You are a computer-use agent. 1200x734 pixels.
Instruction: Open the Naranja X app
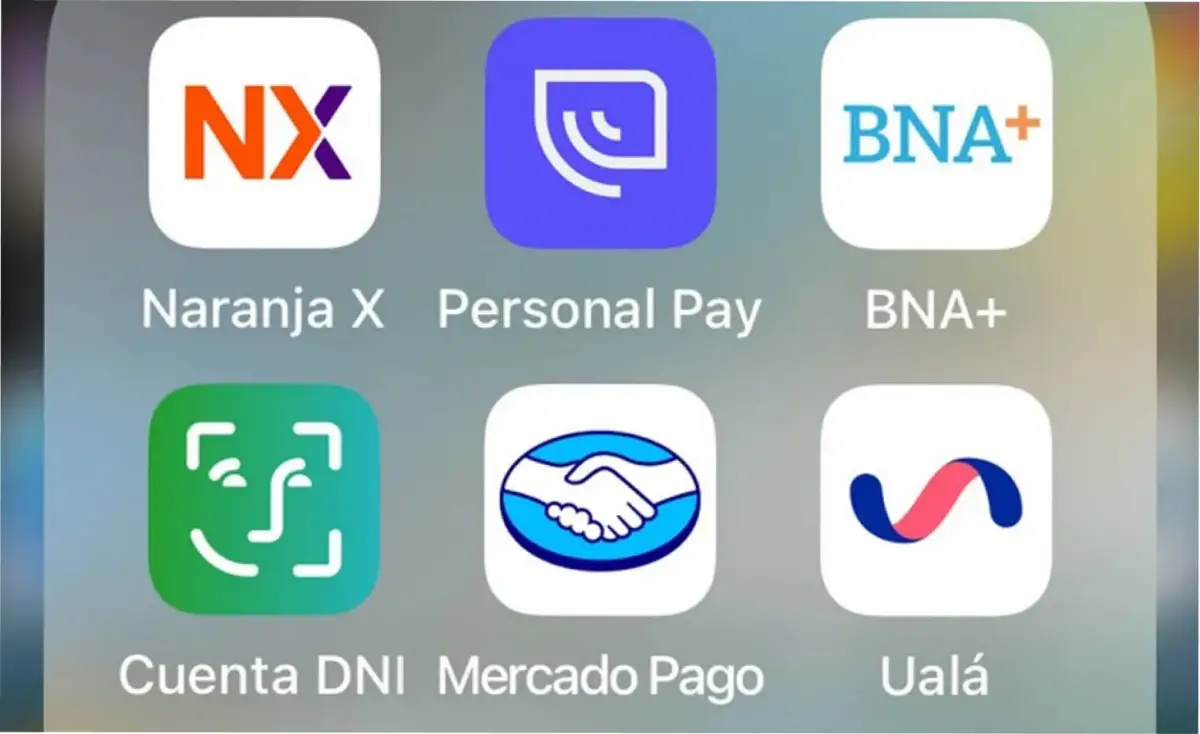point(264,133)
